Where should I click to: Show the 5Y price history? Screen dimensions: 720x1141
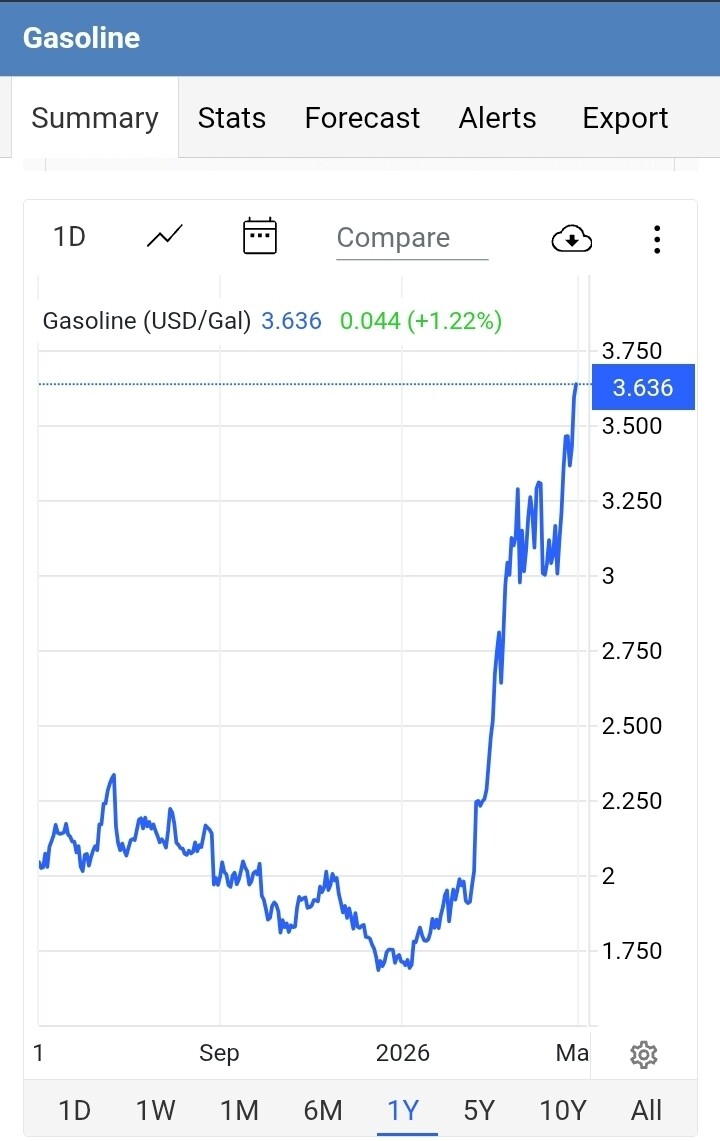(479, 1110)
